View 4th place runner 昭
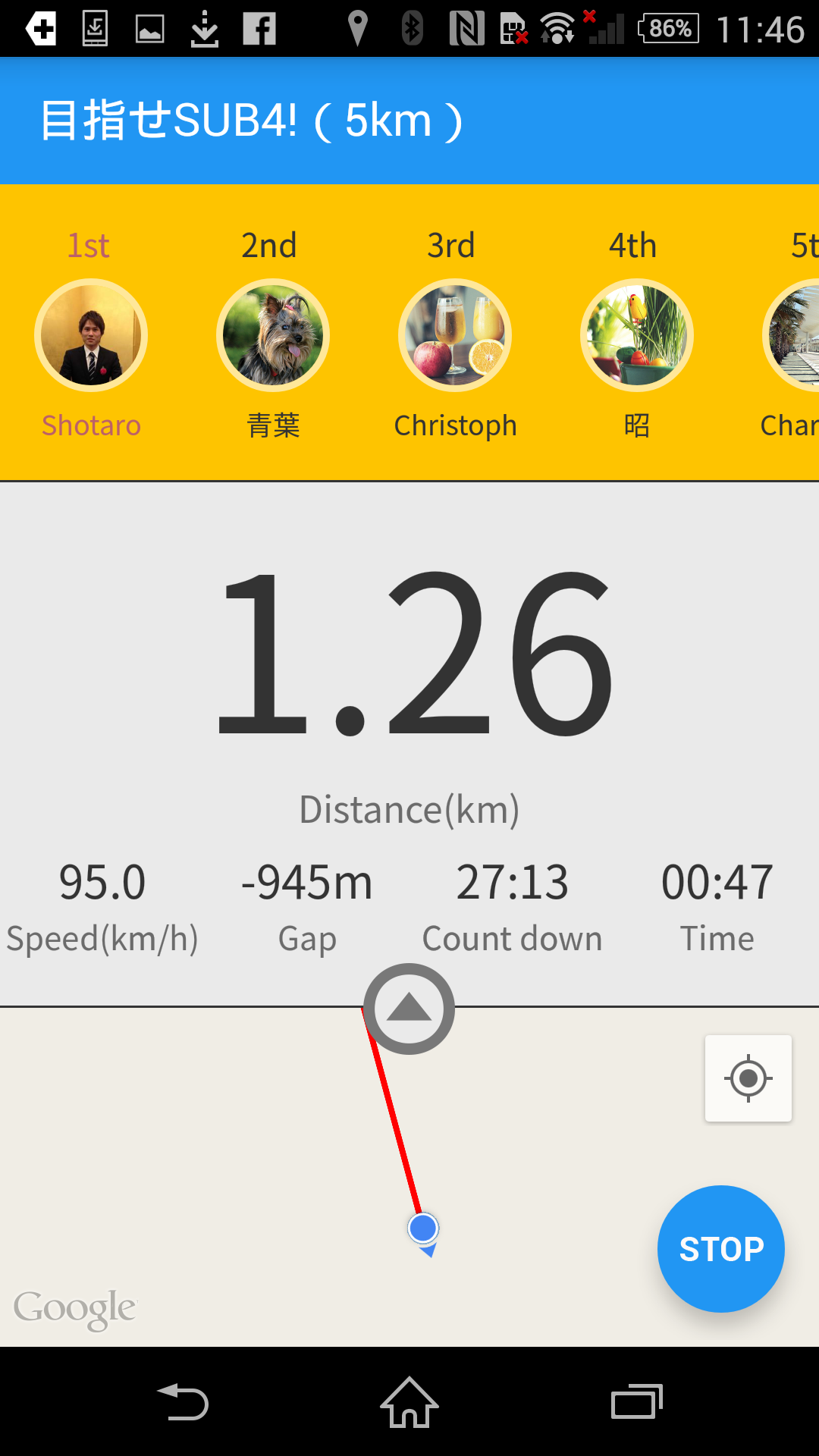The width and height of the screenshot is (819, 1456). coord(637,335)
